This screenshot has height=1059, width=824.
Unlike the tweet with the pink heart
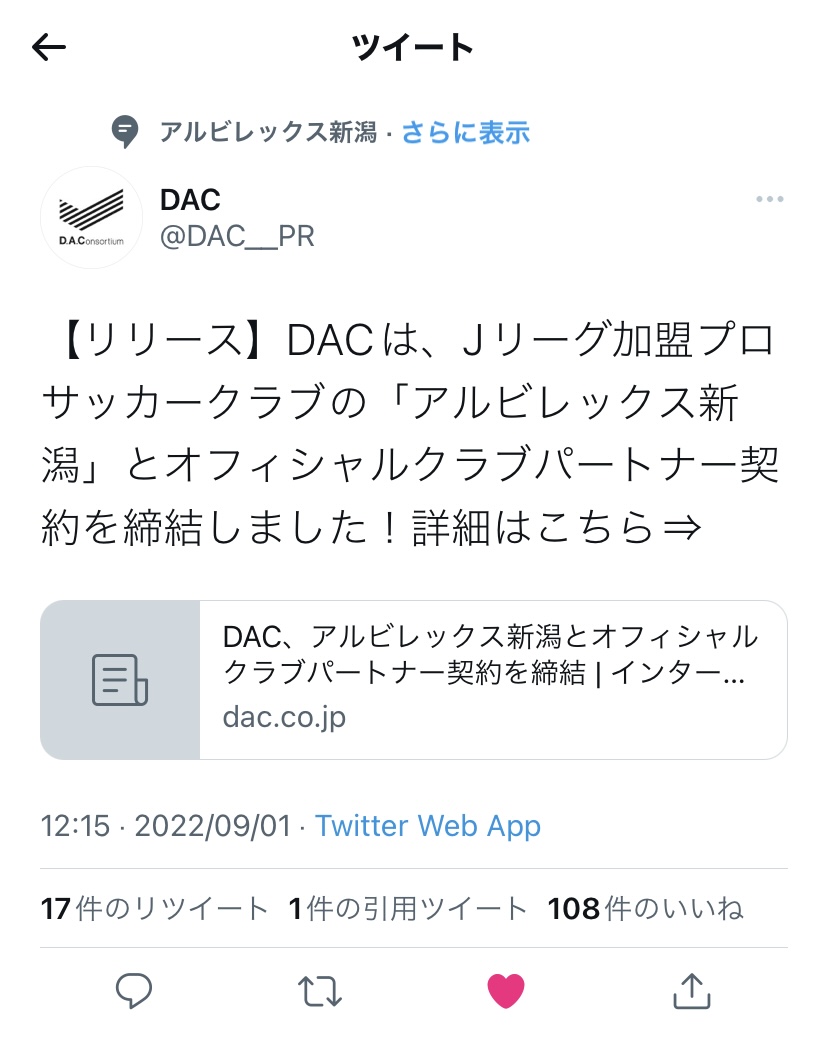506,990
